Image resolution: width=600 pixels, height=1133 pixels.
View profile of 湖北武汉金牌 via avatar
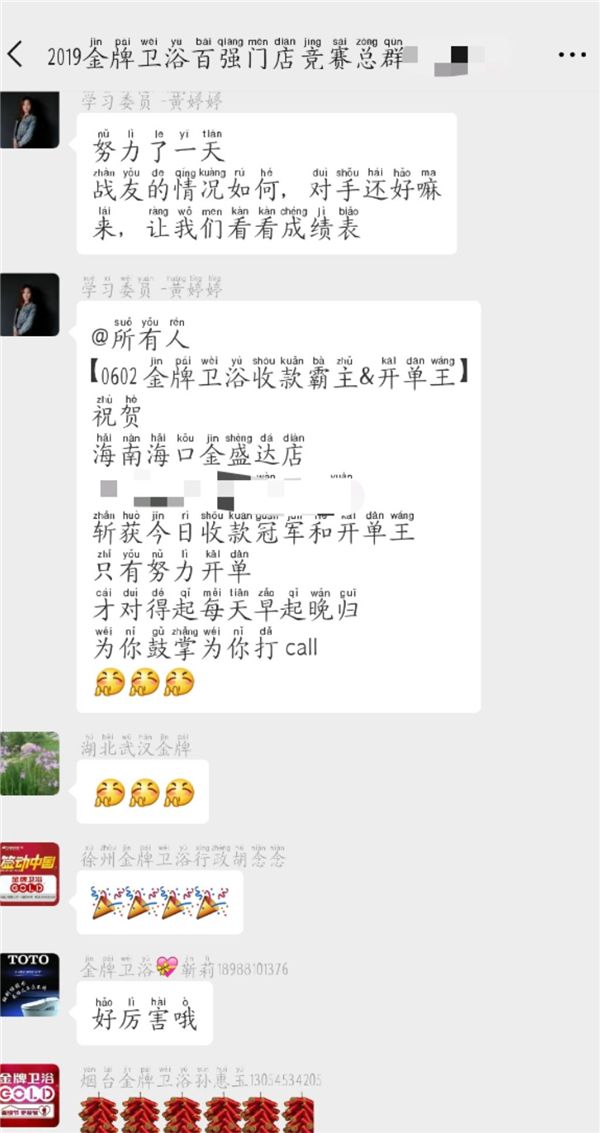coord(29,763)
